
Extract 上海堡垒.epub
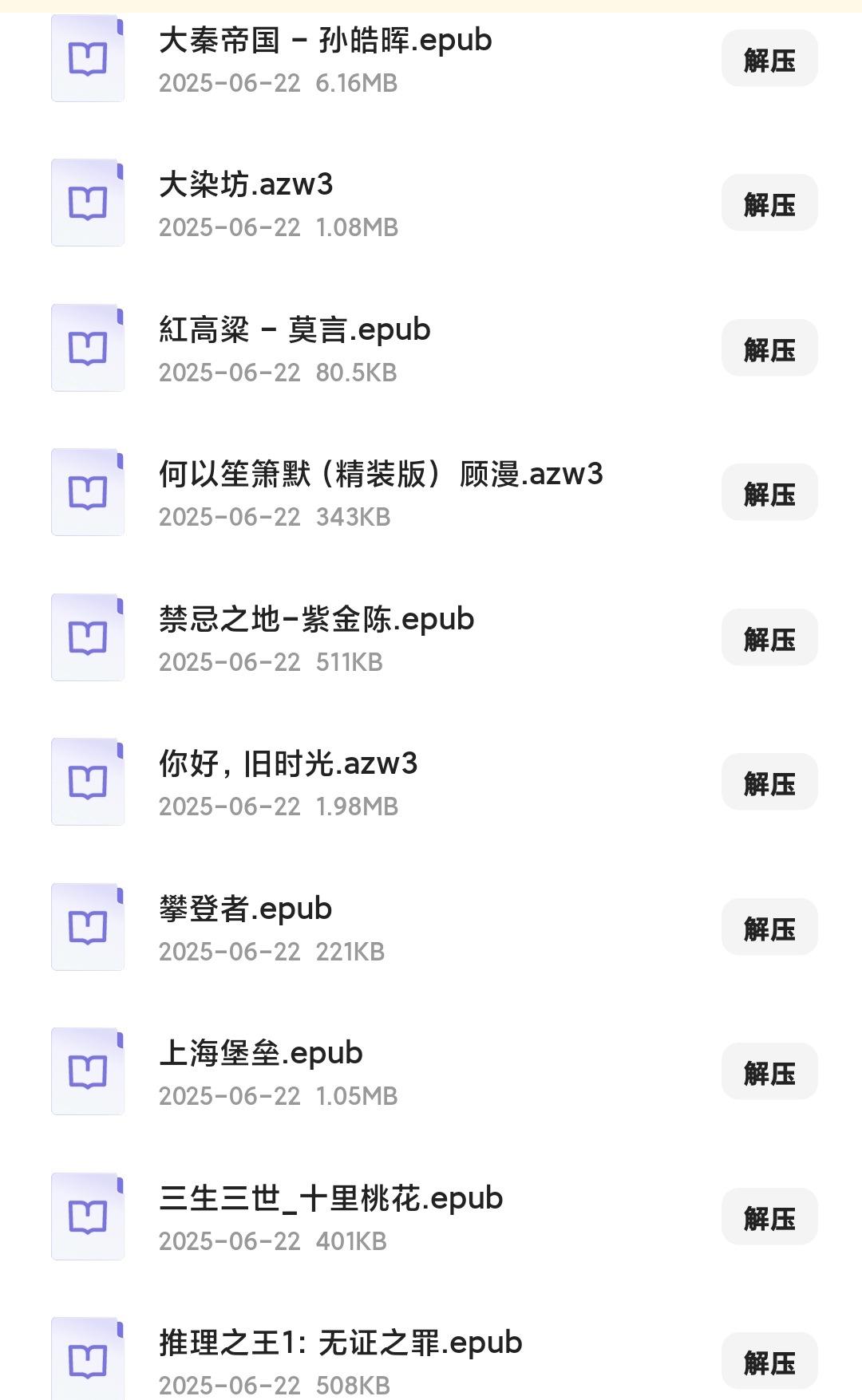769,1071
